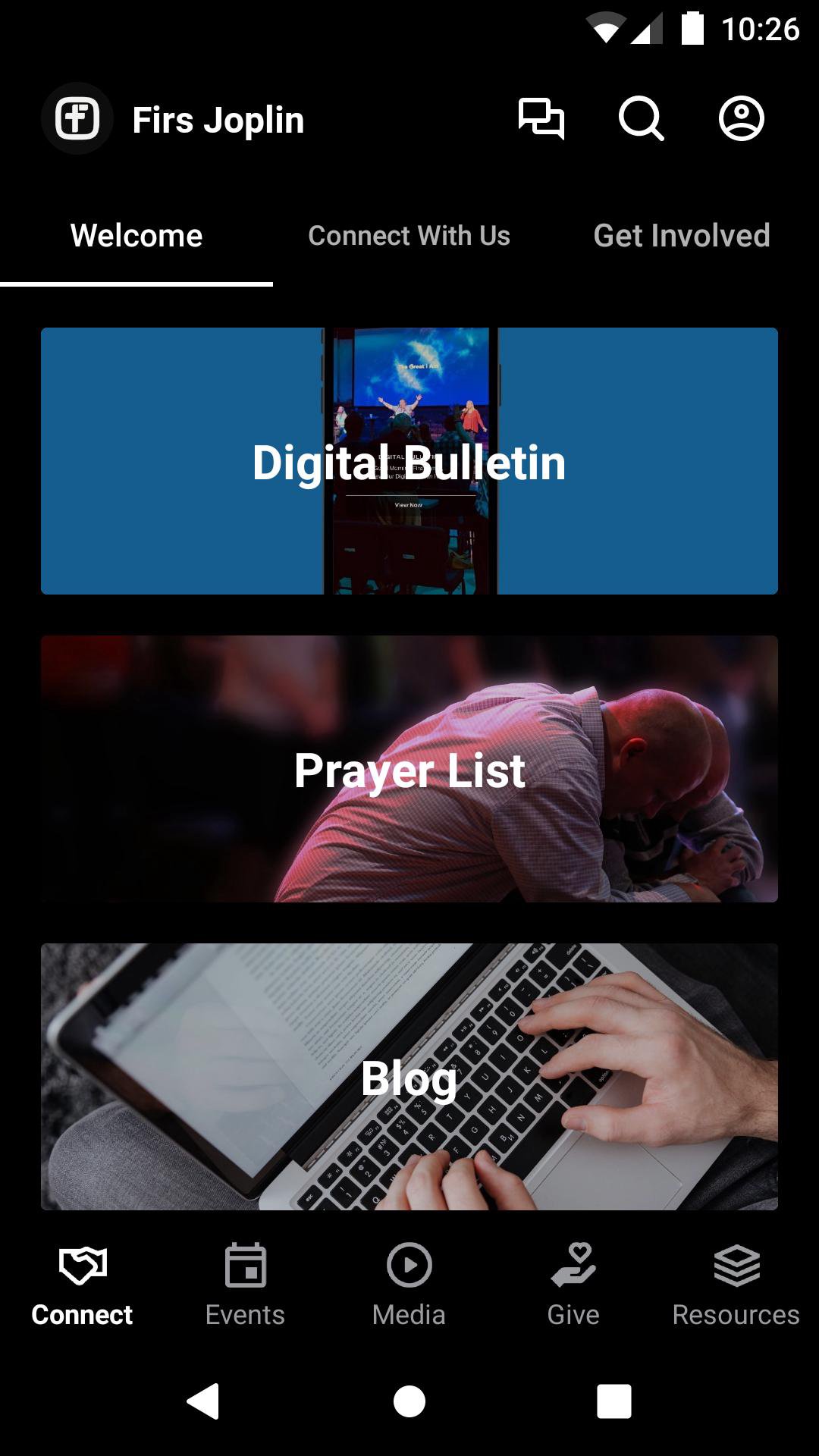Select Connect in bottom navigation
The width and height of the screenshot is (819, 1456).
(x=82, y=1282)
